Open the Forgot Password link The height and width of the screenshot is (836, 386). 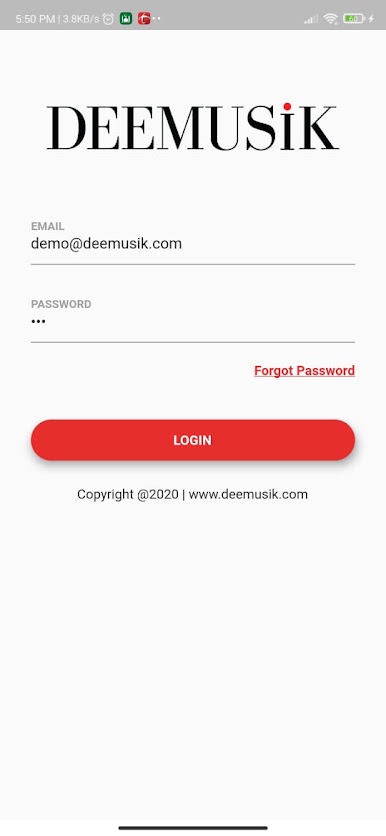[x=304, y=371]
